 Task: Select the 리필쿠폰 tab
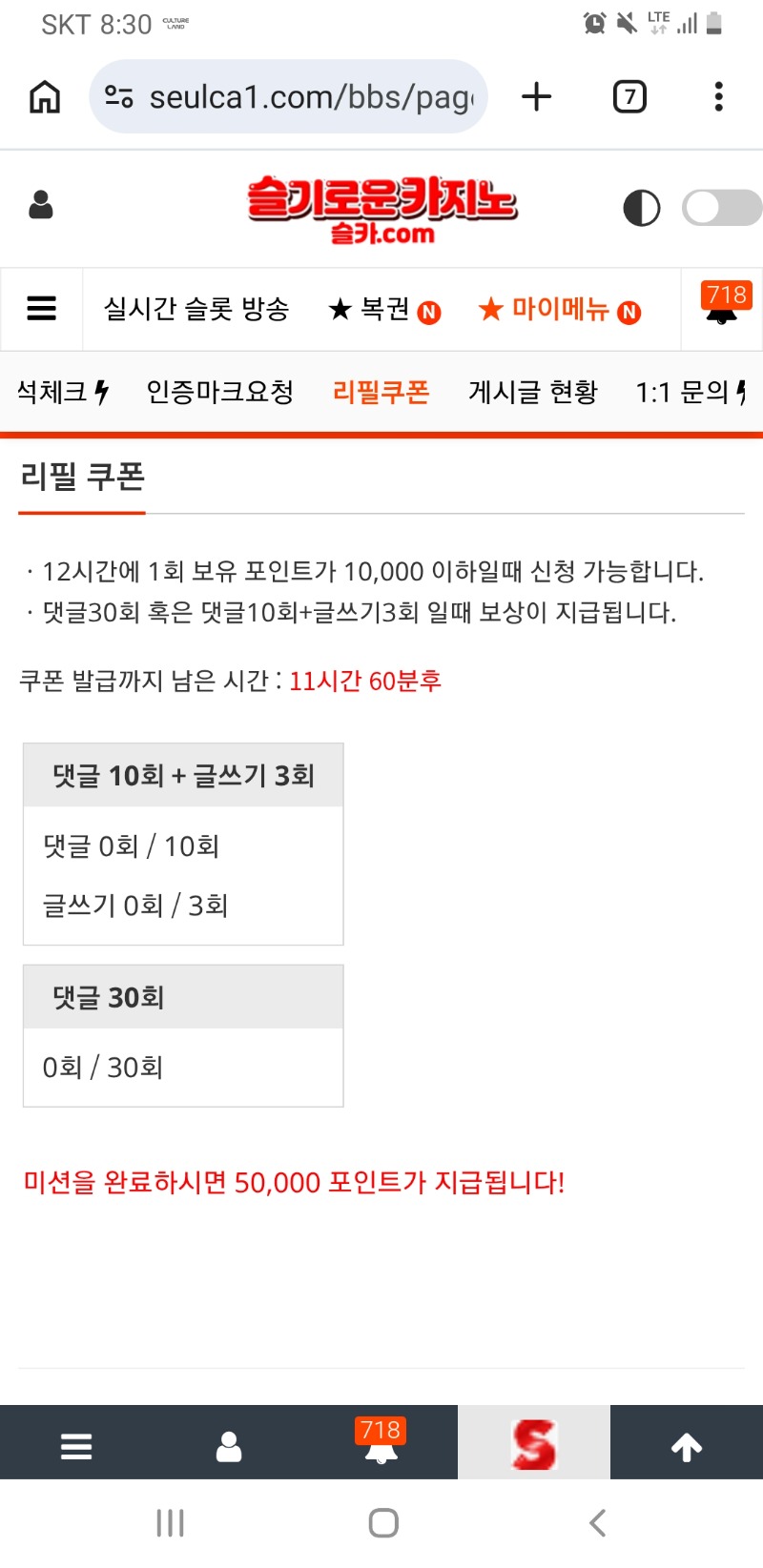(x=381, y=392)
